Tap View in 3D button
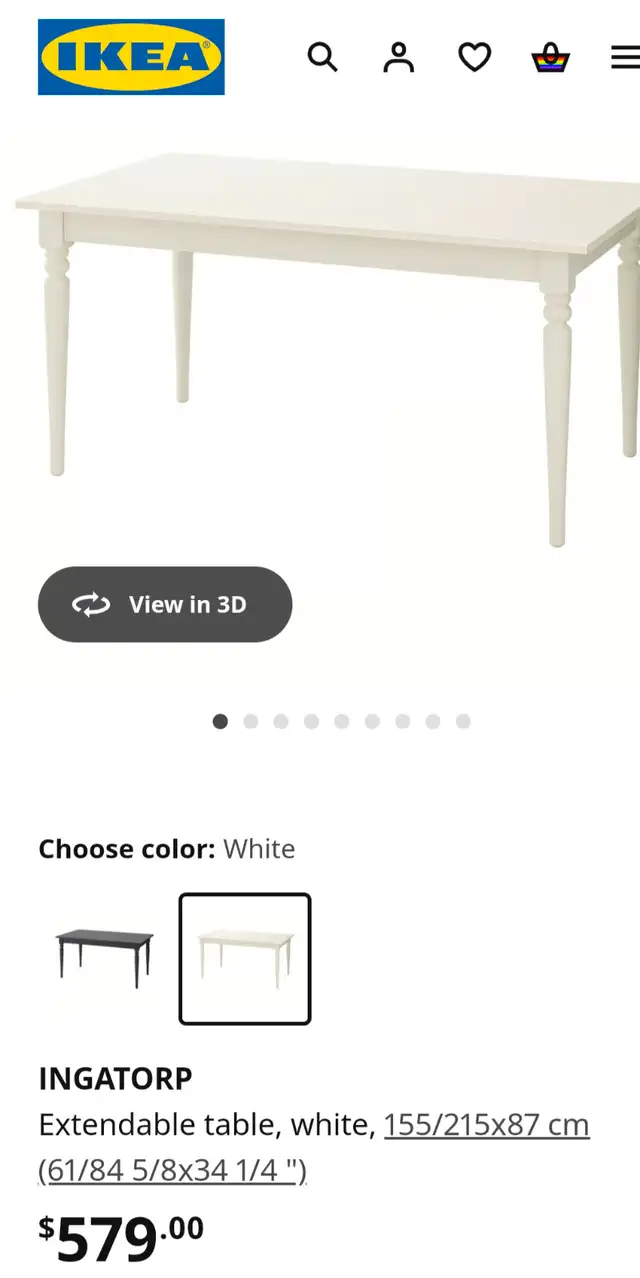 point(165,604)
